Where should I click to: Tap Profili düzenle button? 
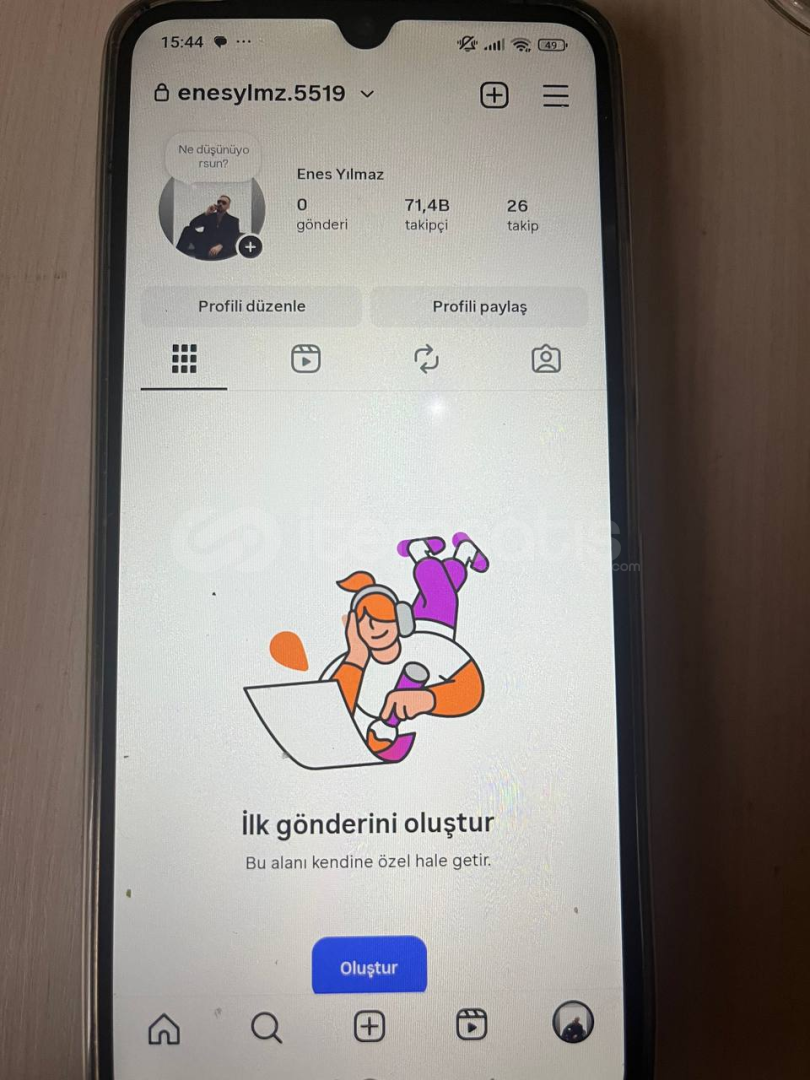(251, 307)
